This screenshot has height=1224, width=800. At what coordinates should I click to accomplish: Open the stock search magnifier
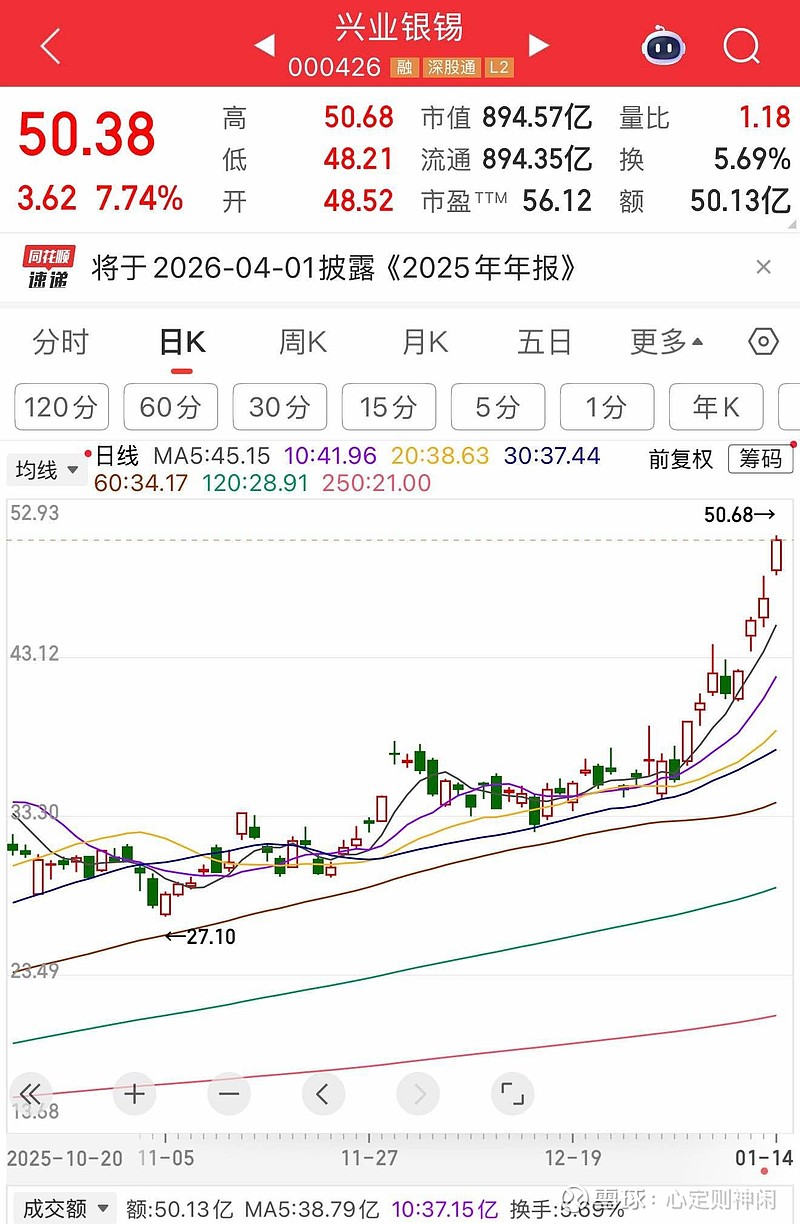tap(742, 46)
